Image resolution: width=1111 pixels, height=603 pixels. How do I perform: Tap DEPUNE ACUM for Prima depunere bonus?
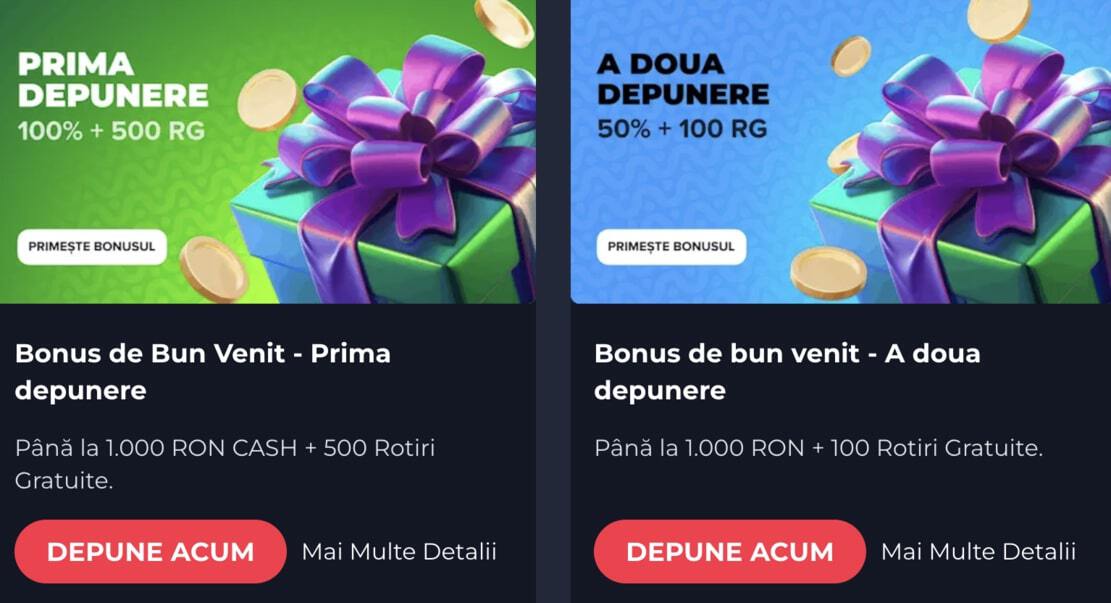tap(150, 551)
